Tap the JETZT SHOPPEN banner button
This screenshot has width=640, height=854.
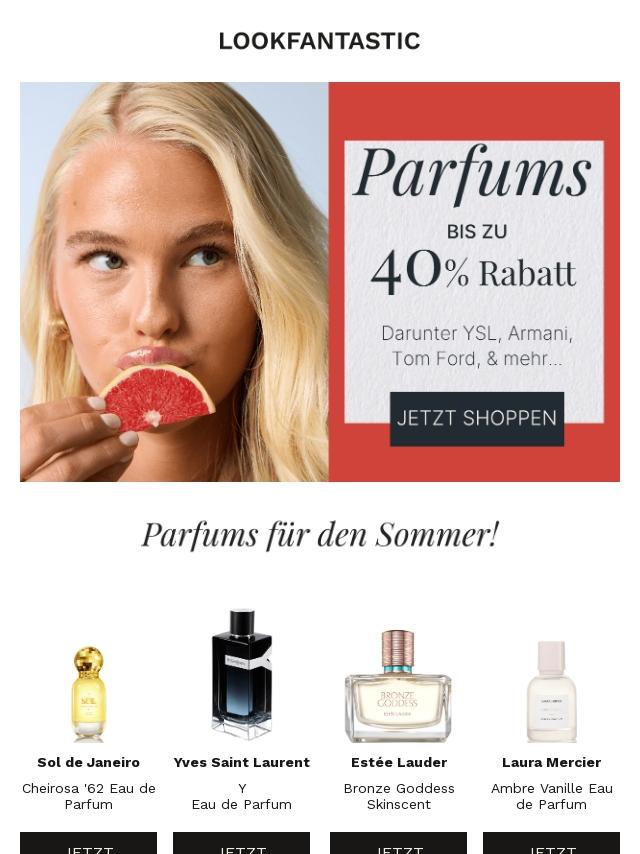tap(476, 418)
